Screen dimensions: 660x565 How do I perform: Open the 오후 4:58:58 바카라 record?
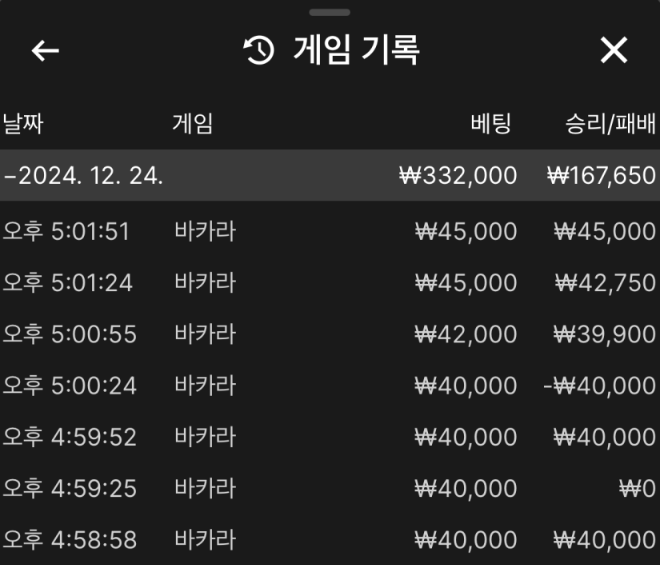330,540
